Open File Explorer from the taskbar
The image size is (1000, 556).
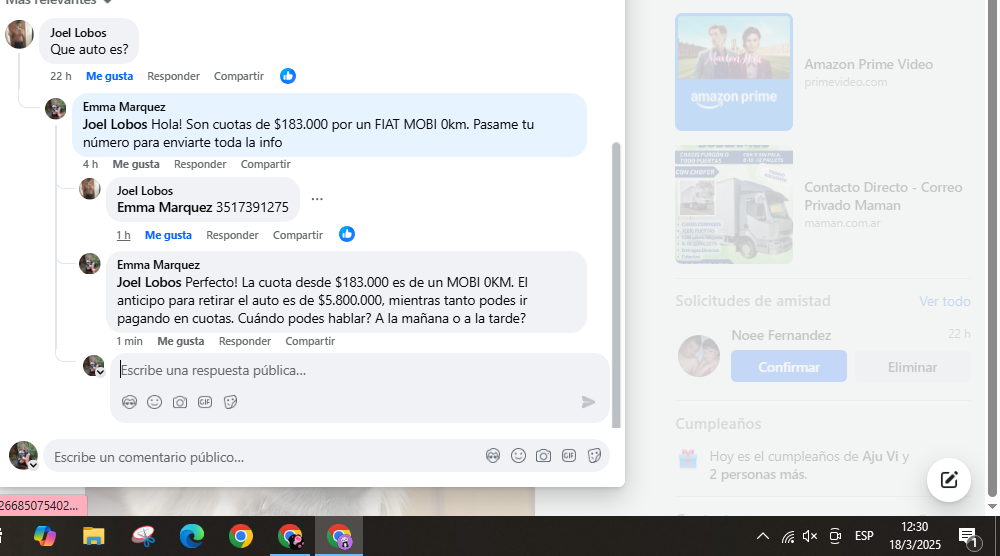coord(93,536)
